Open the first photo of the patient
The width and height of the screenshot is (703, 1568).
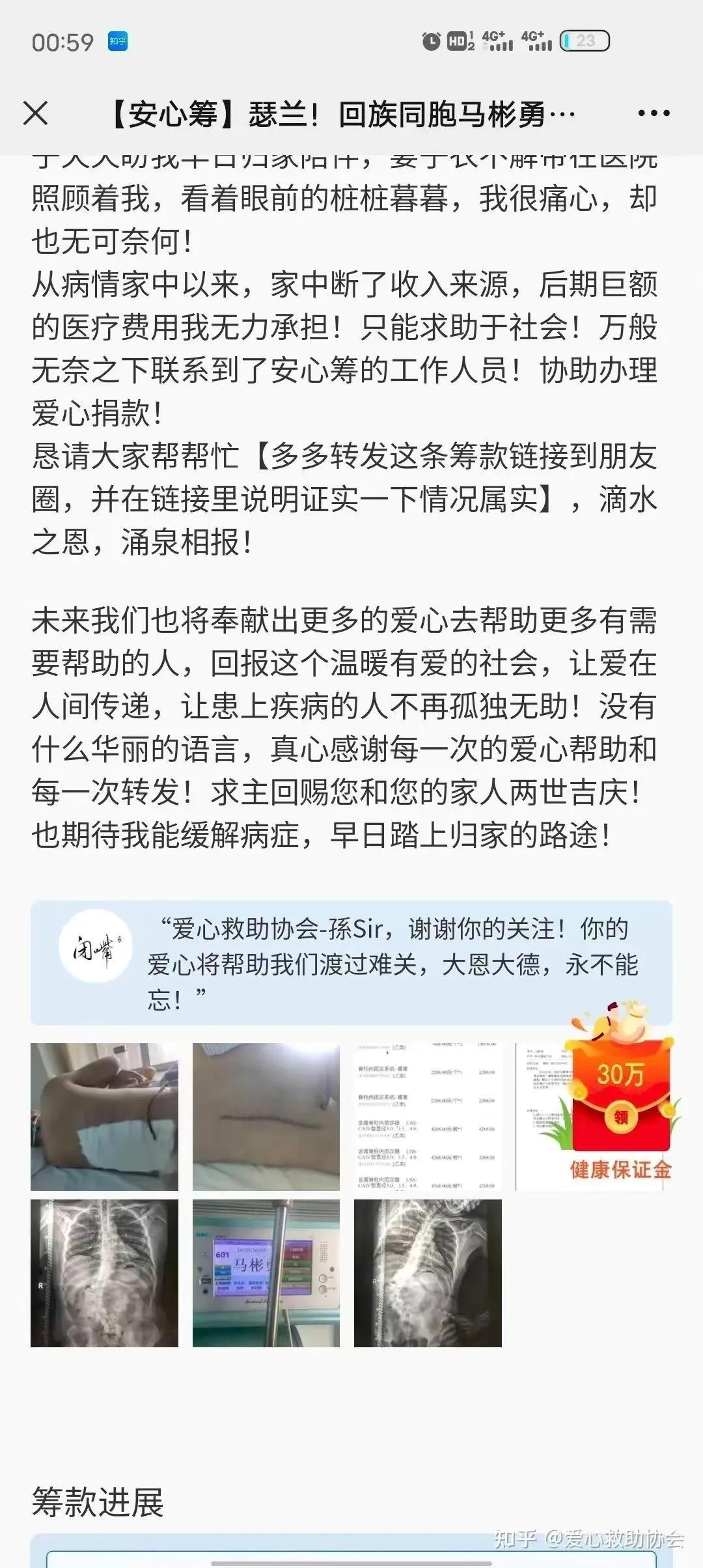coord(104,1117)
